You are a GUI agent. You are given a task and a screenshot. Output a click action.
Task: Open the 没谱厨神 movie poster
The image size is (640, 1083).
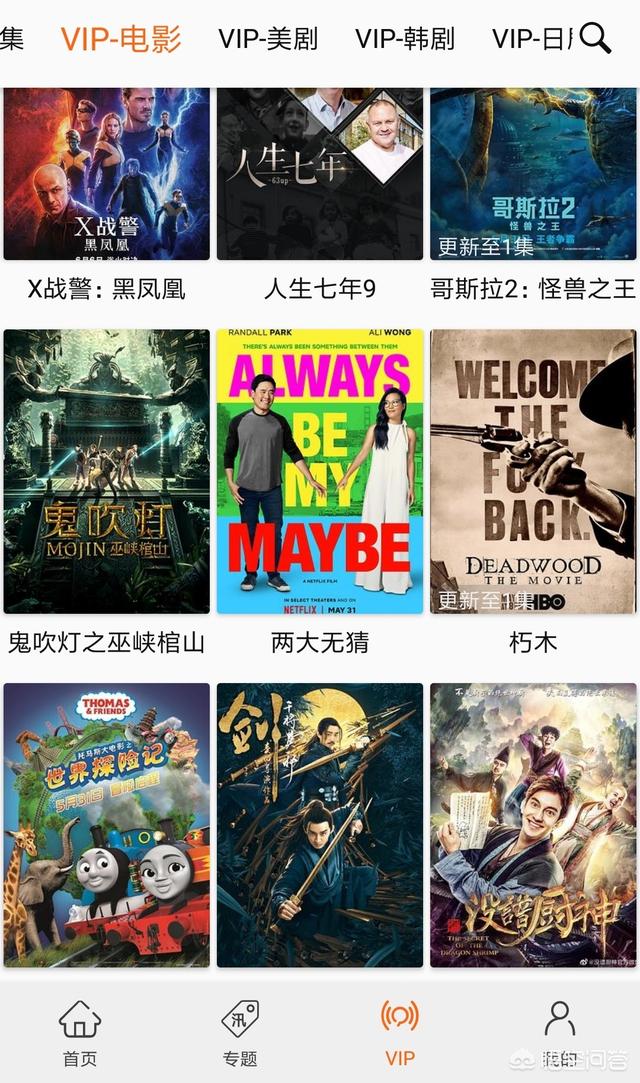click(x=533, y=825)
